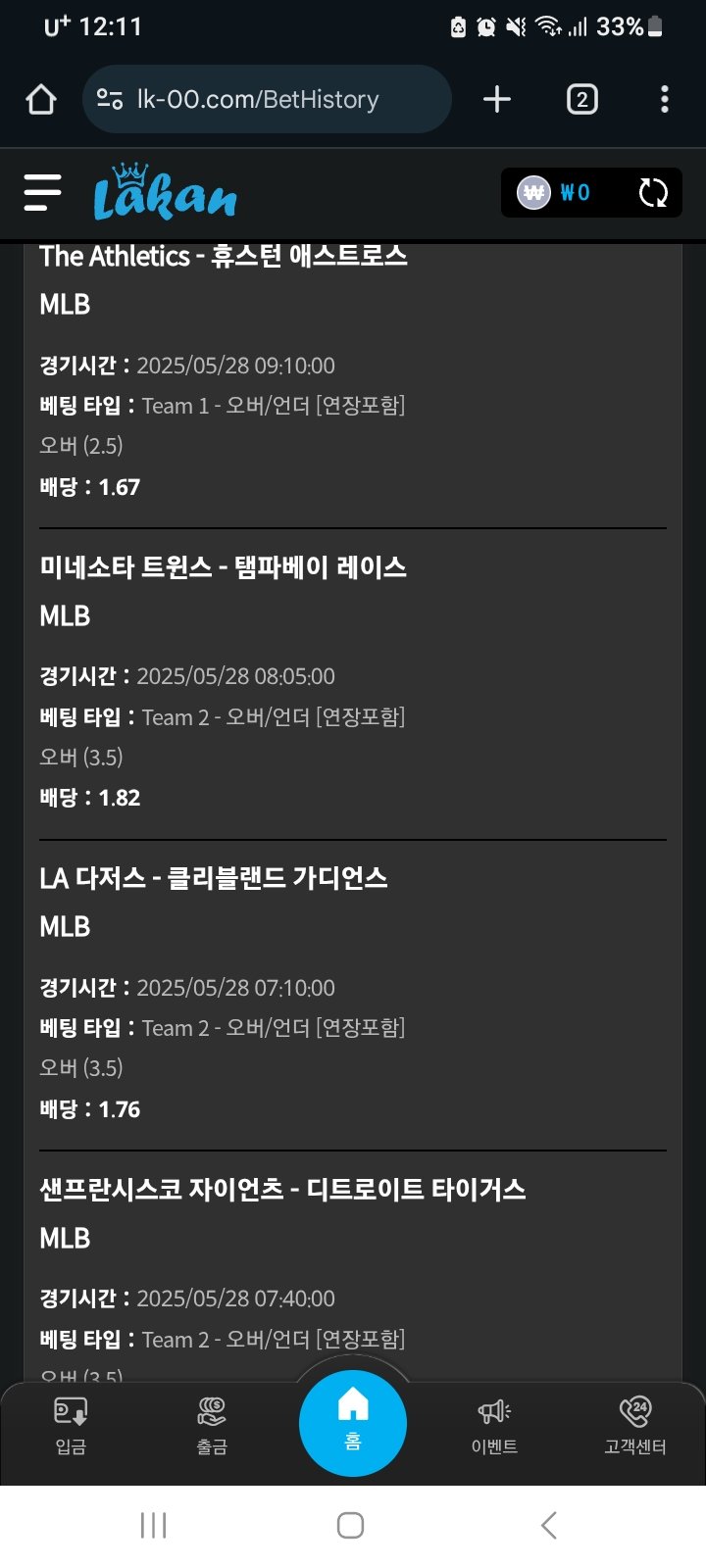Open the 이벤트 events tab
Image resolution: width=706 pixels, height=1568 pixels.
tap(494, 1424)
